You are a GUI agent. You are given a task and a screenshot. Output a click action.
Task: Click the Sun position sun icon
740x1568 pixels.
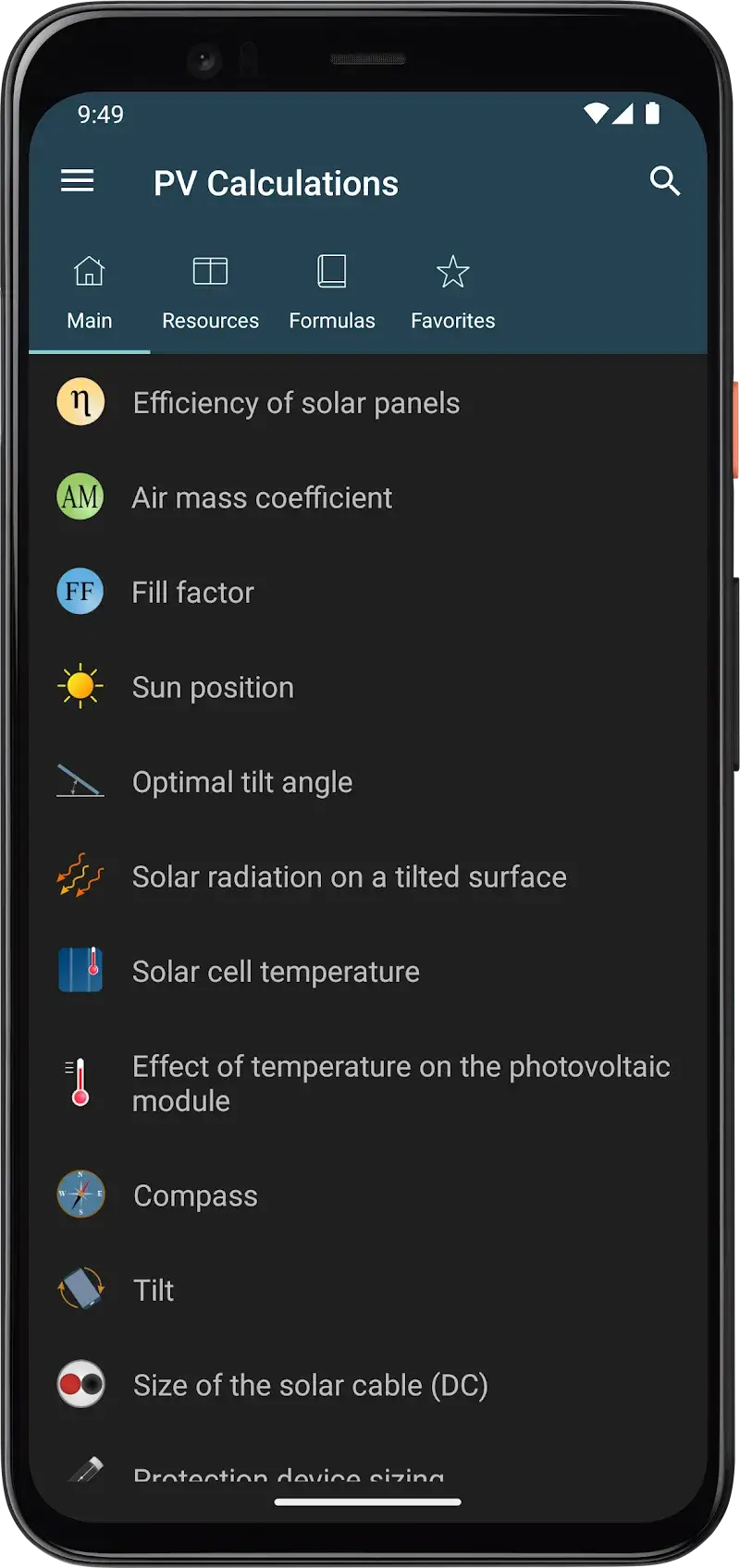pyautogui.click(x=80, y=686)
